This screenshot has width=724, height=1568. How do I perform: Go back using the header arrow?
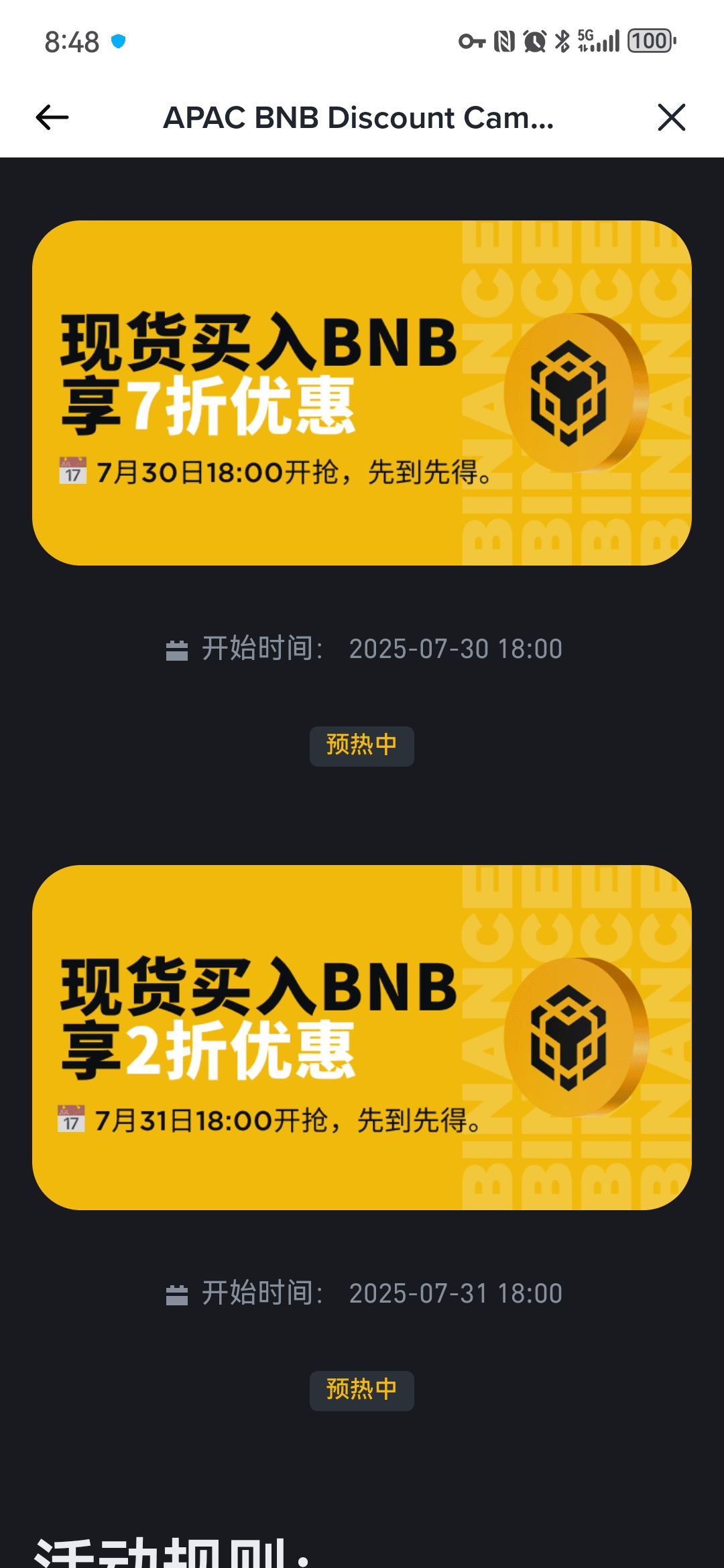click(52, 117)
